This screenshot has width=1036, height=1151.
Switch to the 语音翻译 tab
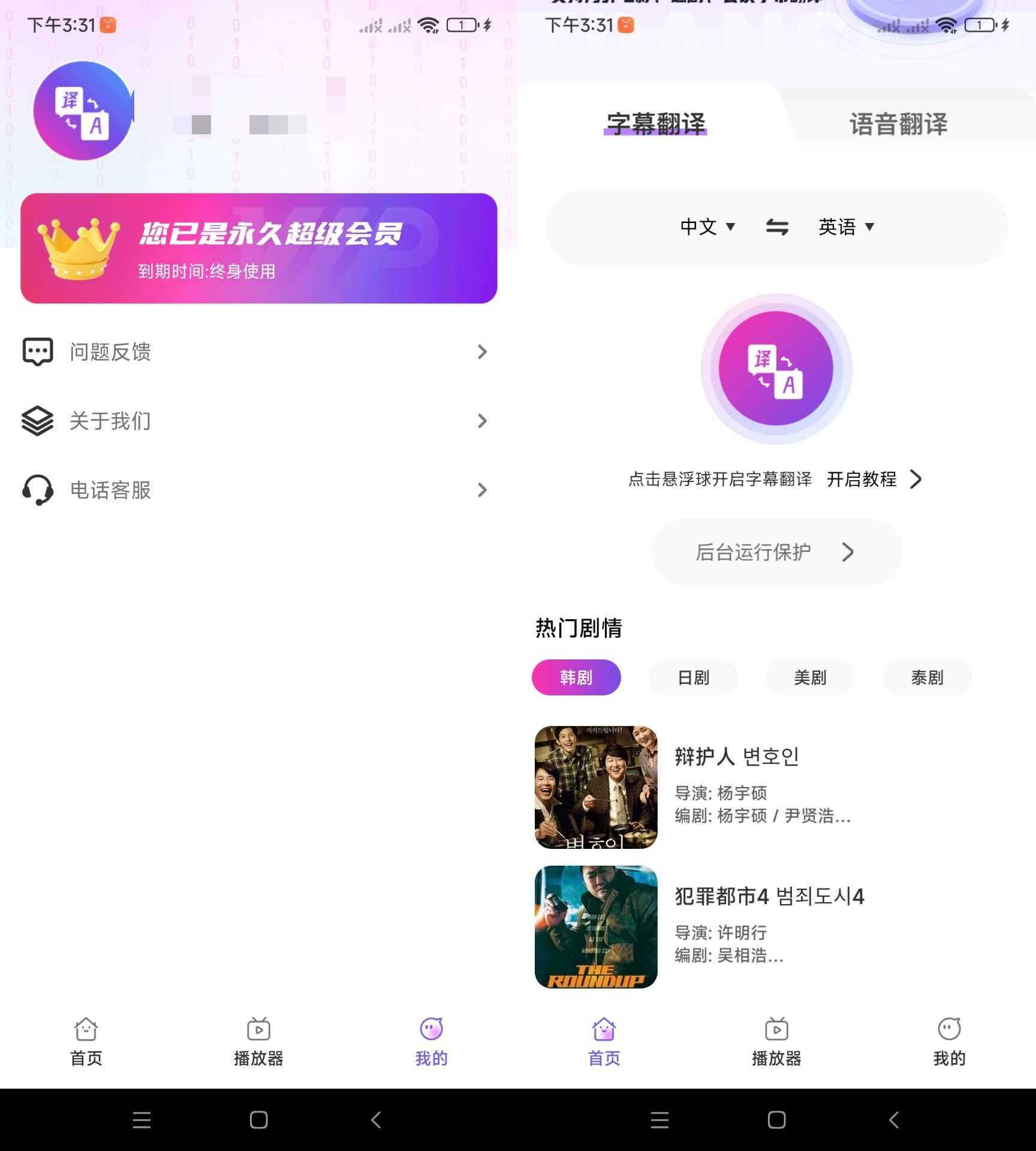(899, 124)
